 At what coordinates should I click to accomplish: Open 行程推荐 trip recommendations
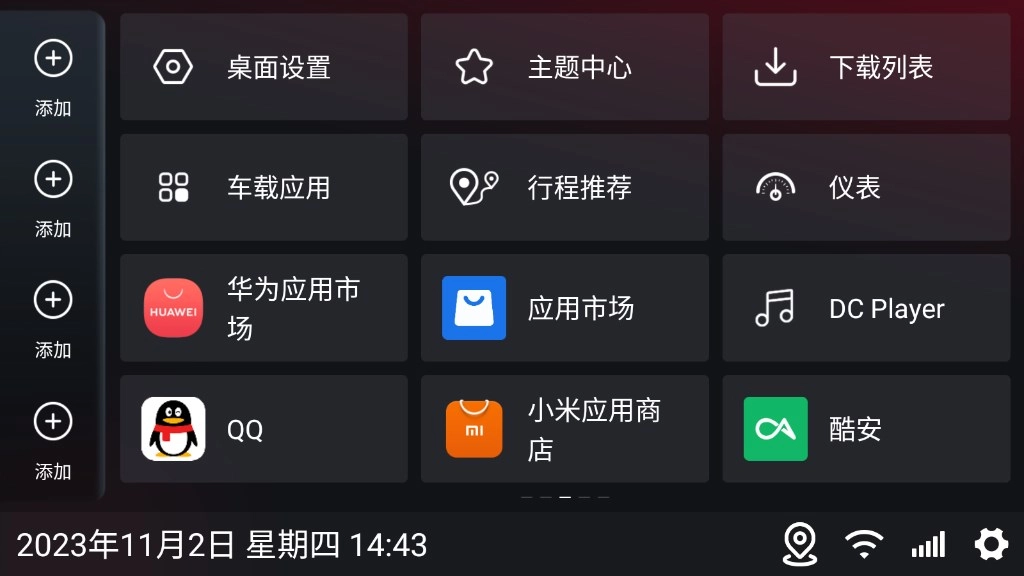point(565,187)
